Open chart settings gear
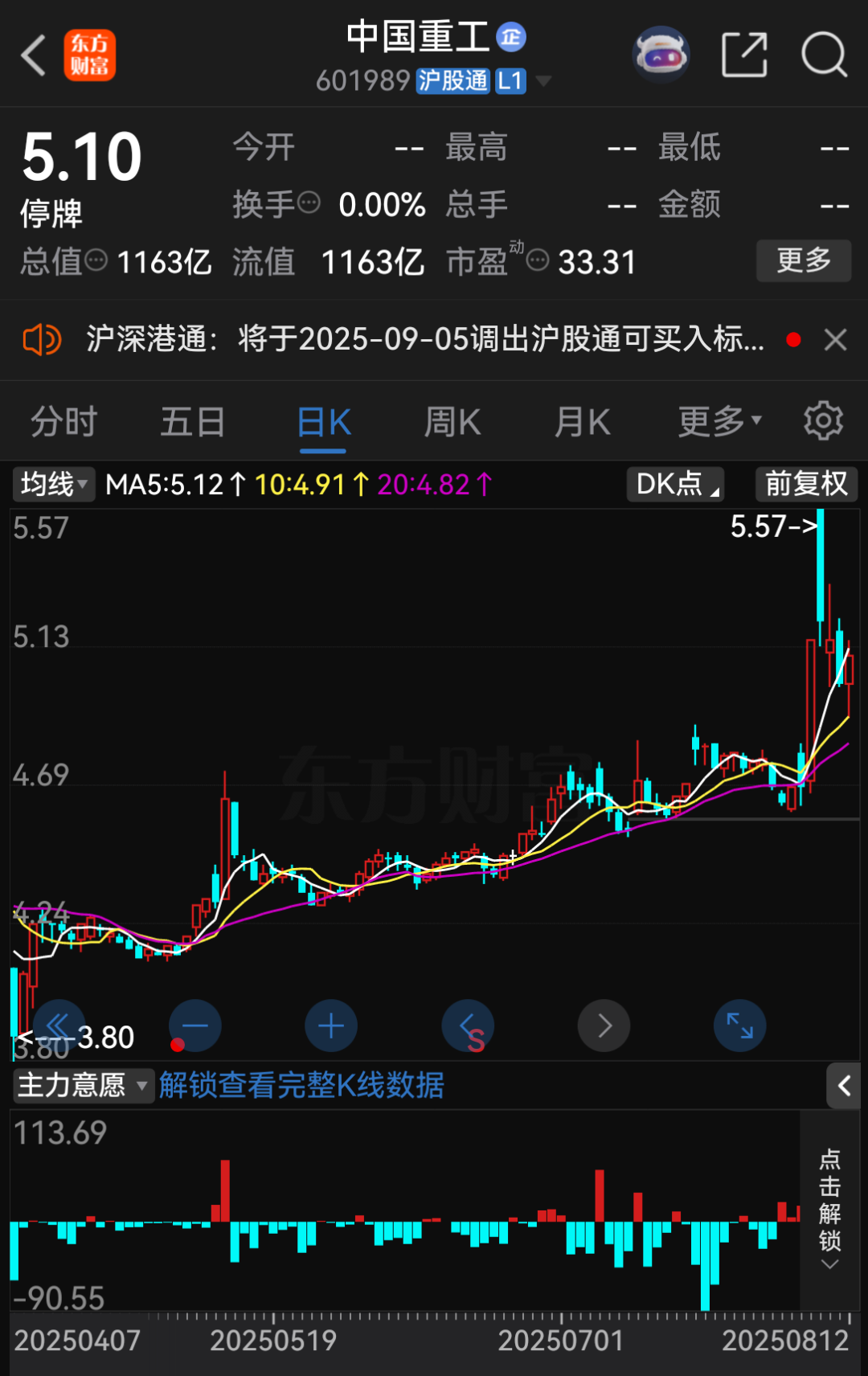Image resolution: width=868 pixels, height=1376 pixels. point(823,421)
